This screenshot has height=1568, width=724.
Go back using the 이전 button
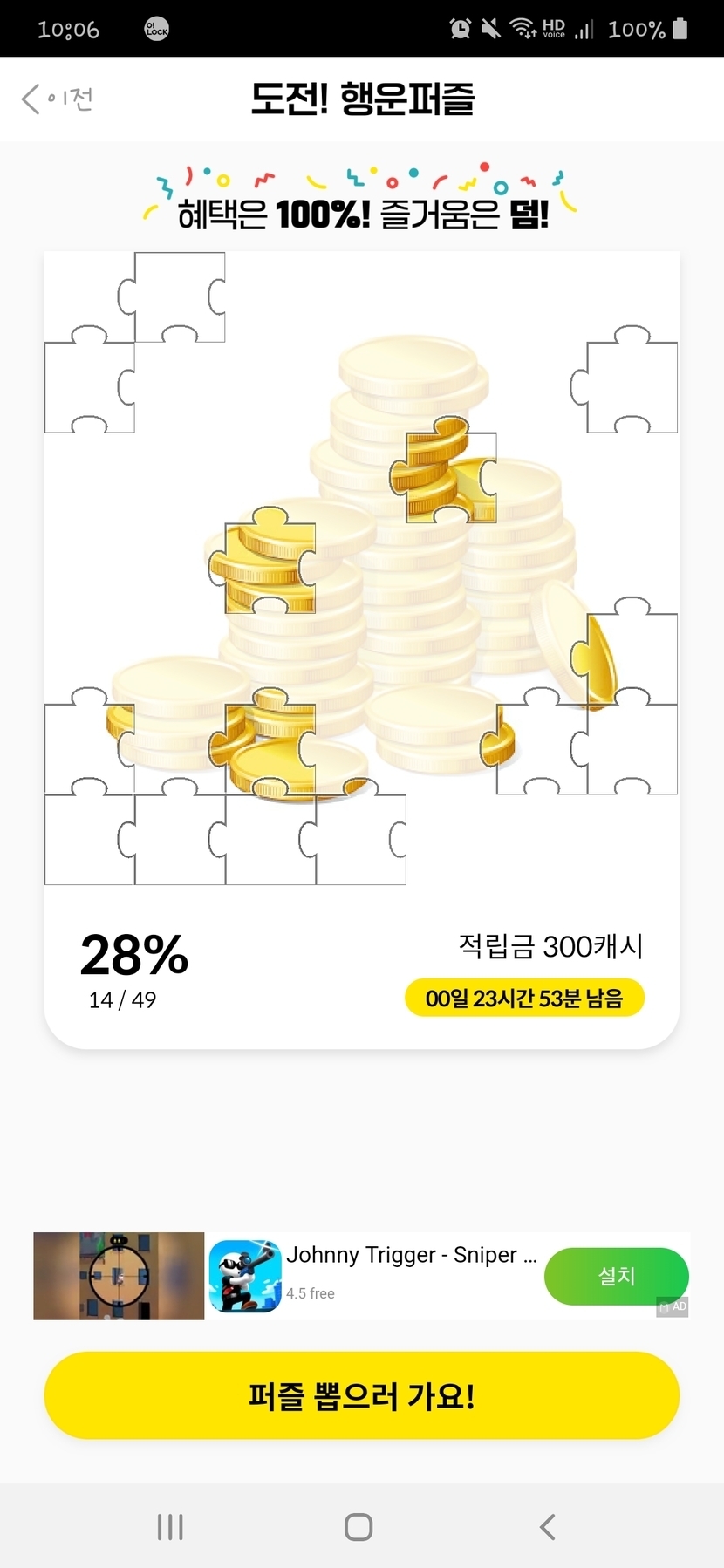(x=58, y=99)
